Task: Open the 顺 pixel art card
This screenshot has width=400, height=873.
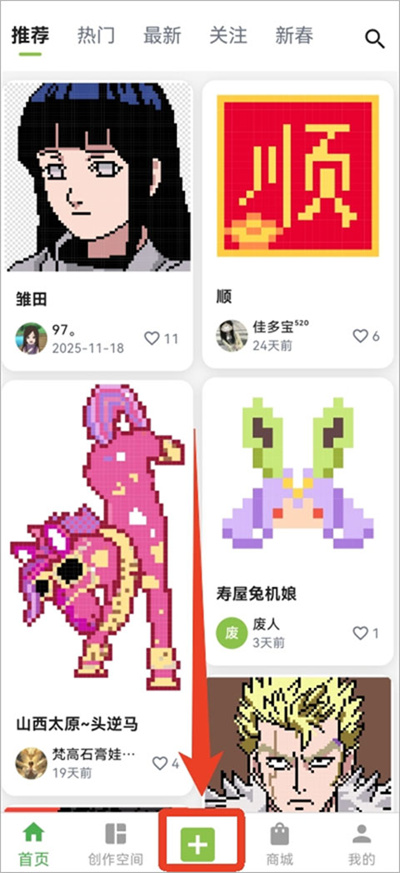Action: pyautogui.click(x=297, y=224)
